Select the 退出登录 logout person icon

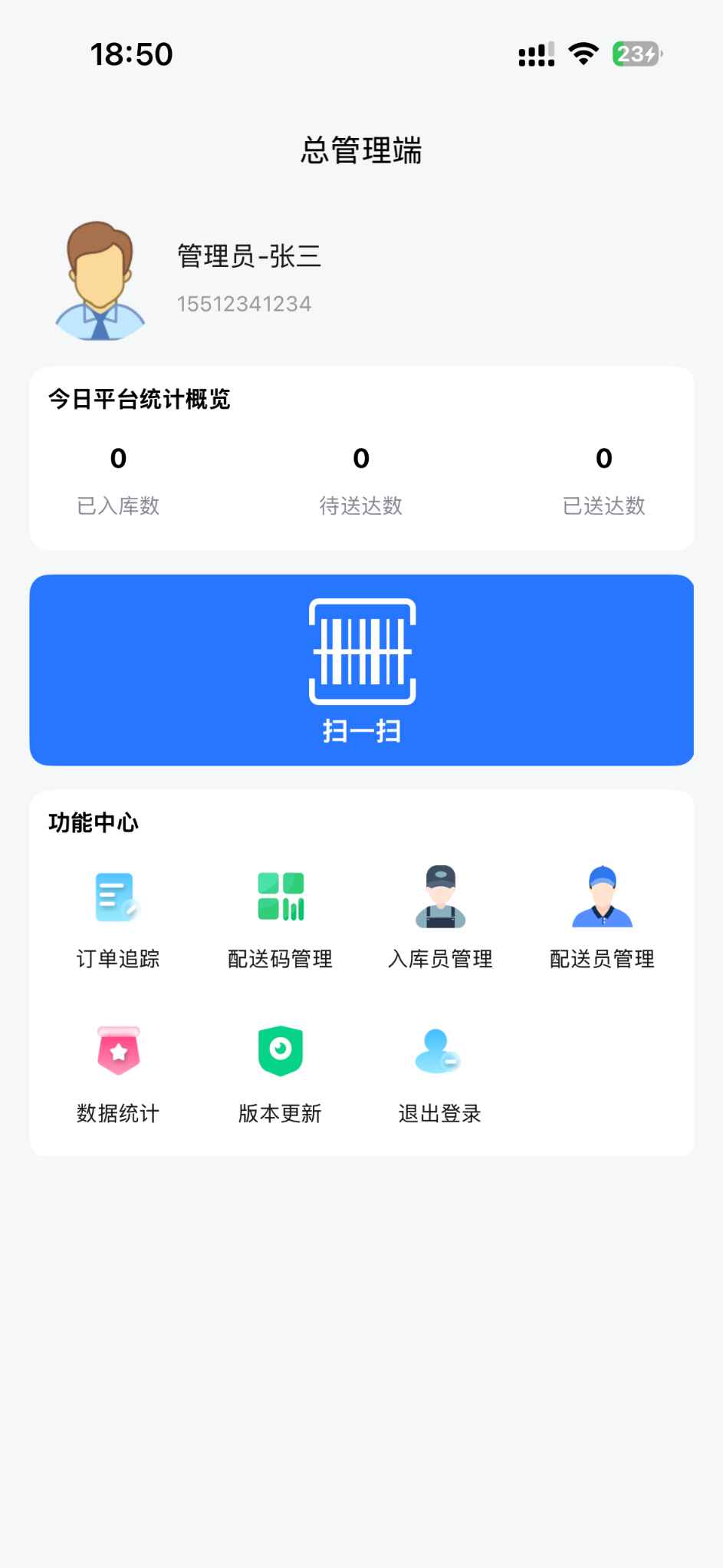(x=438, y=1052)
